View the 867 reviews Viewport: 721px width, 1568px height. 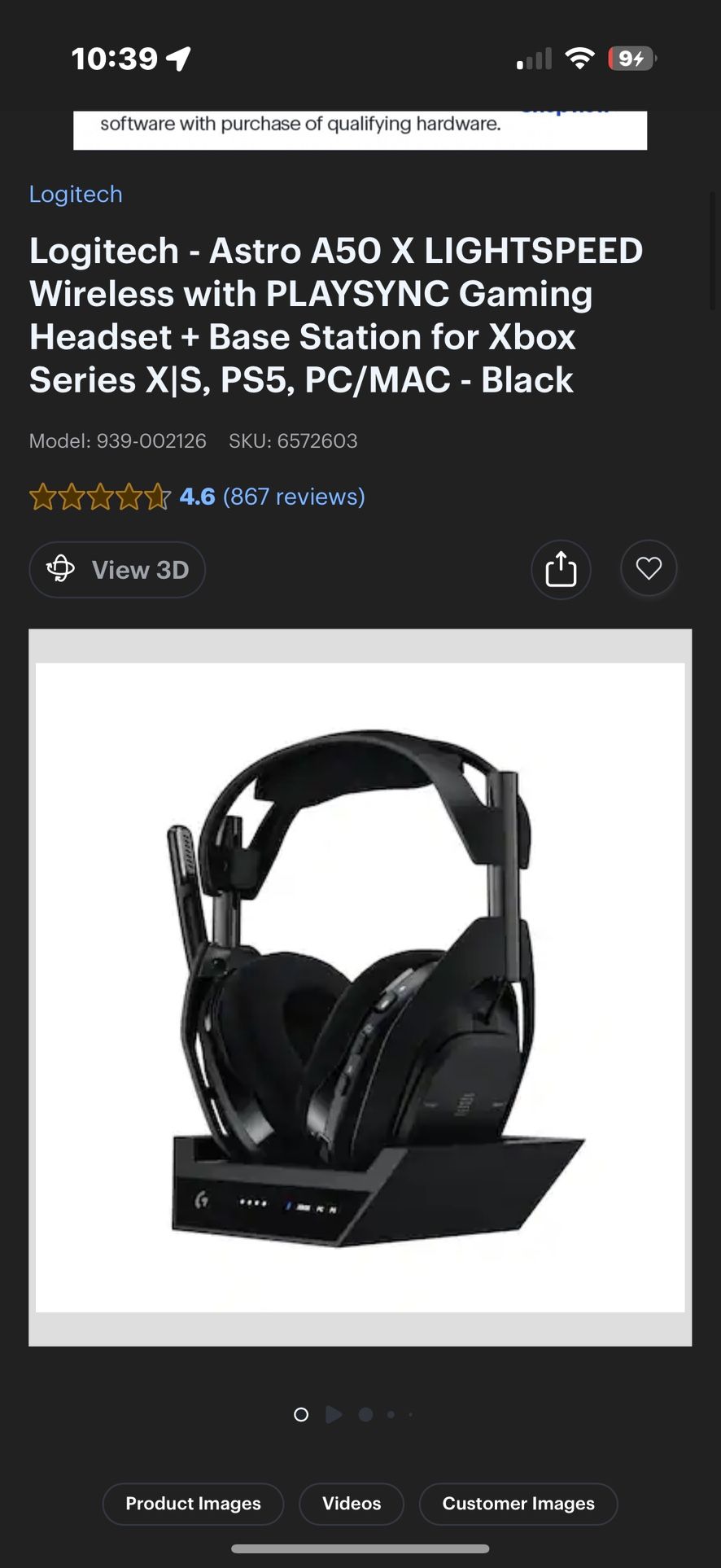(294, 497)
